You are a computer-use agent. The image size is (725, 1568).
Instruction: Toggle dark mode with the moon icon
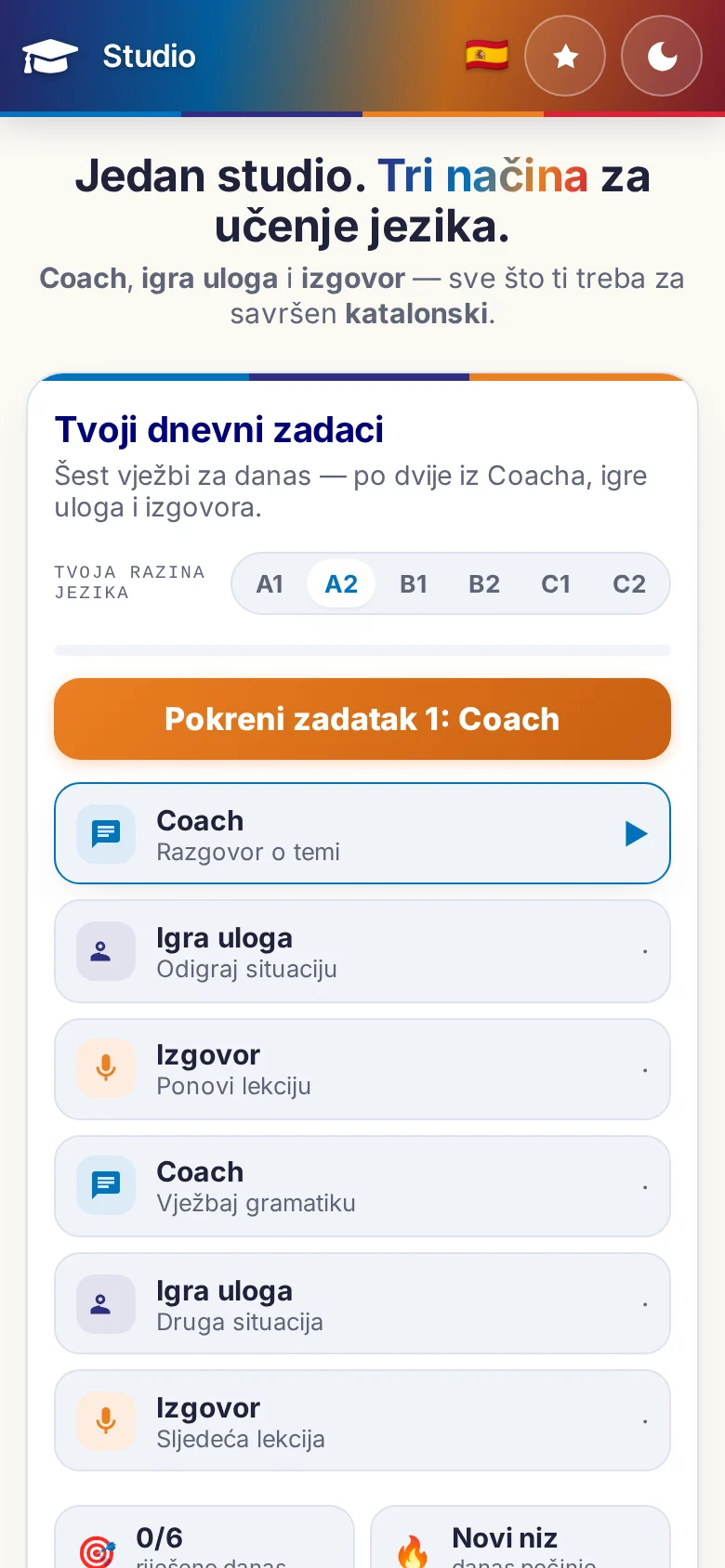(x=662, y=56)
